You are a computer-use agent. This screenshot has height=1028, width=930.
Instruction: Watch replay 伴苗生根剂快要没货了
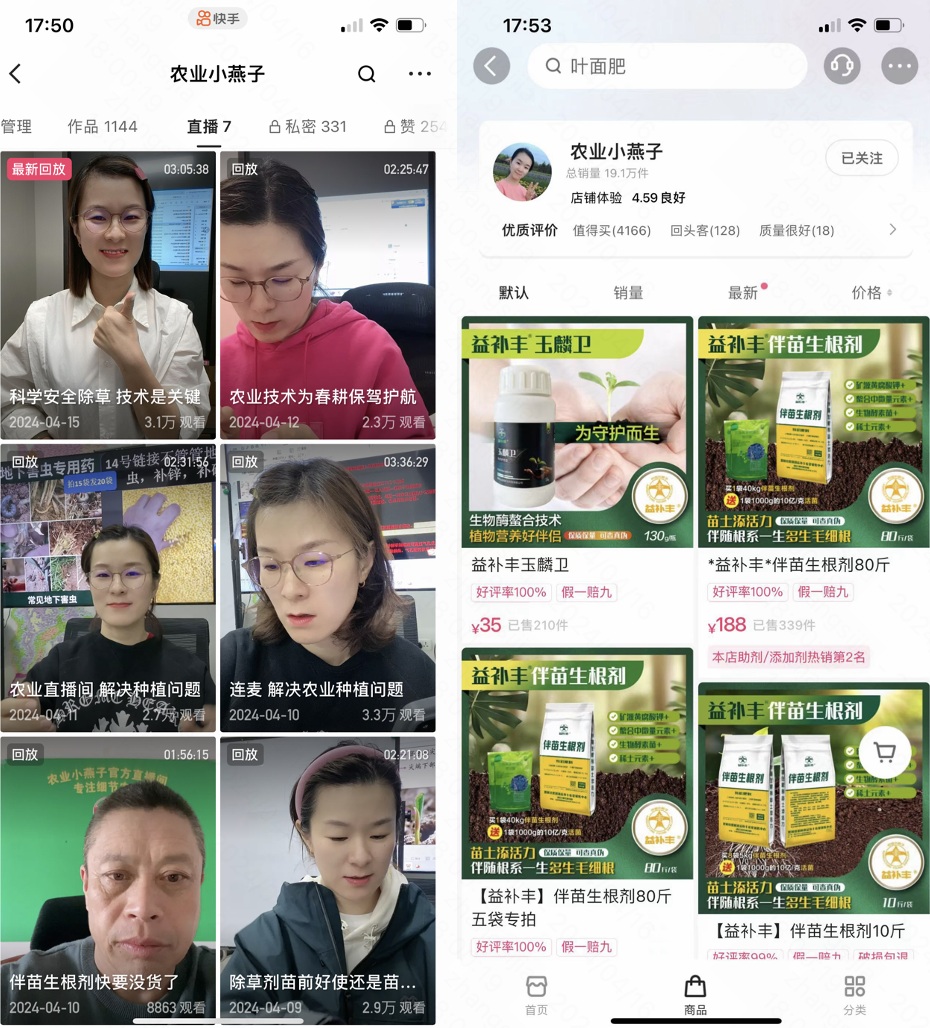(x=108, y=880)
